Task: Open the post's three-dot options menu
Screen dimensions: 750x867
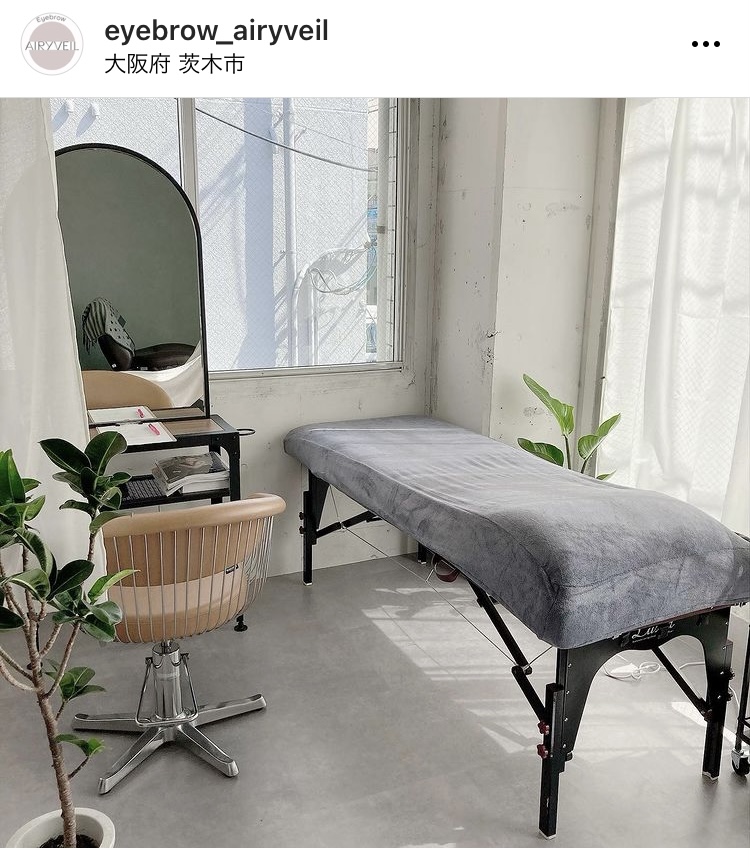Action: point(705,44)
